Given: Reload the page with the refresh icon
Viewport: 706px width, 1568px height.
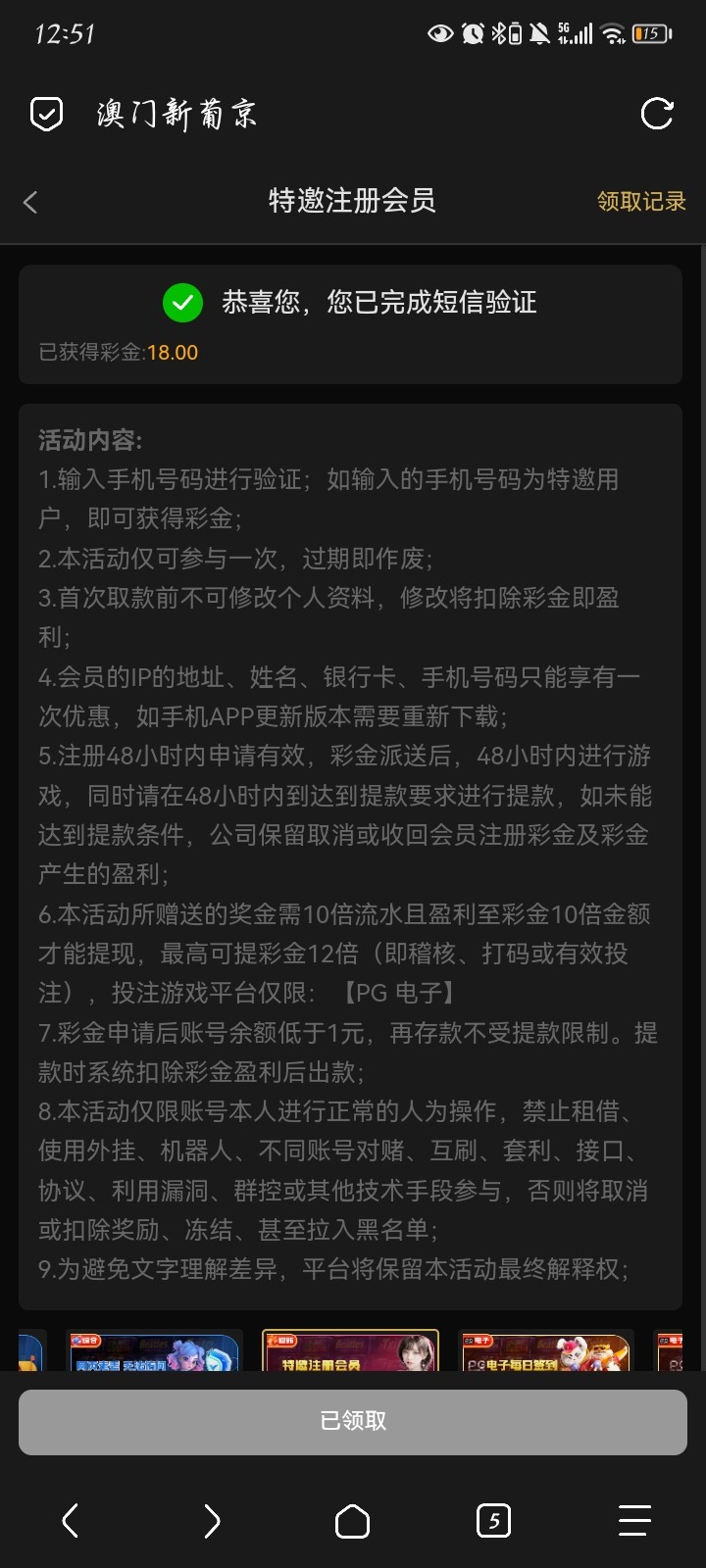Looking at the screenshot, I should point(656,114).
